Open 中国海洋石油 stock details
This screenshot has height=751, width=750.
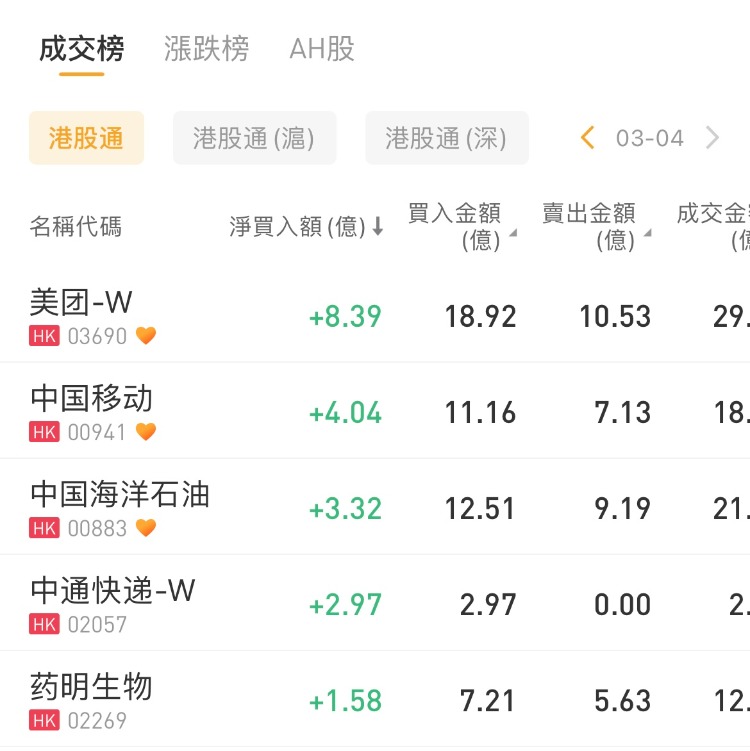(x=120, y=495)
